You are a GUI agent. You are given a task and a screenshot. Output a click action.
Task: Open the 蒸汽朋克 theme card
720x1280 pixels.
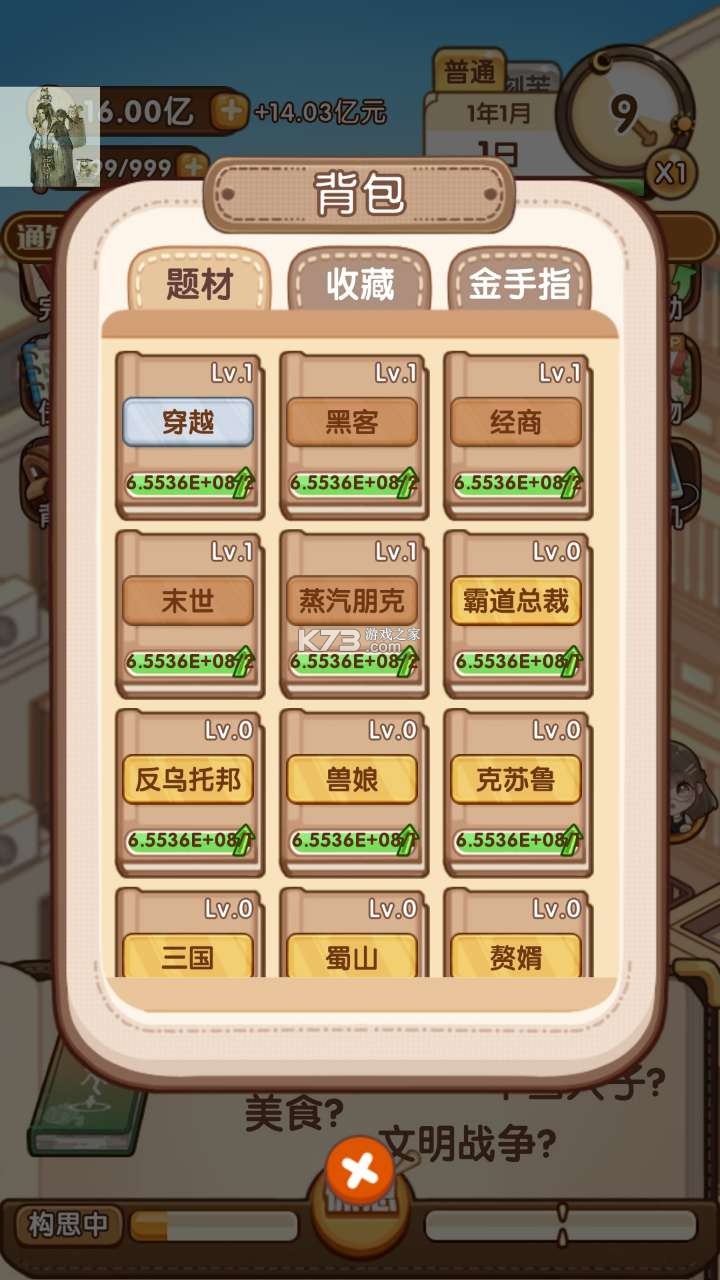point(352,601)
